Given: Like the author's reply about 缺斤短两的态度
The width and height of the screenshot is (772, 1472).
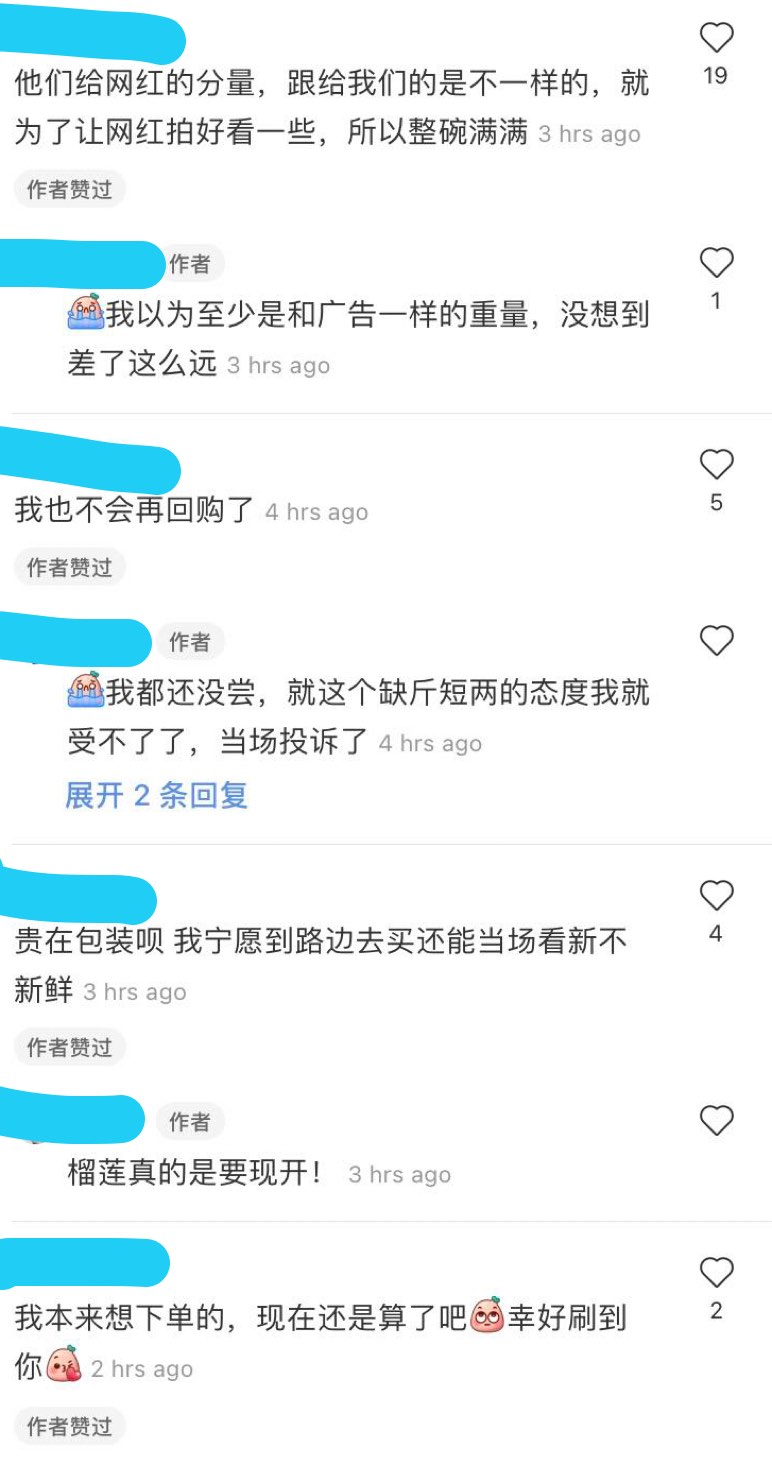Looking at the screenshot, I should (x=716, y=641).
